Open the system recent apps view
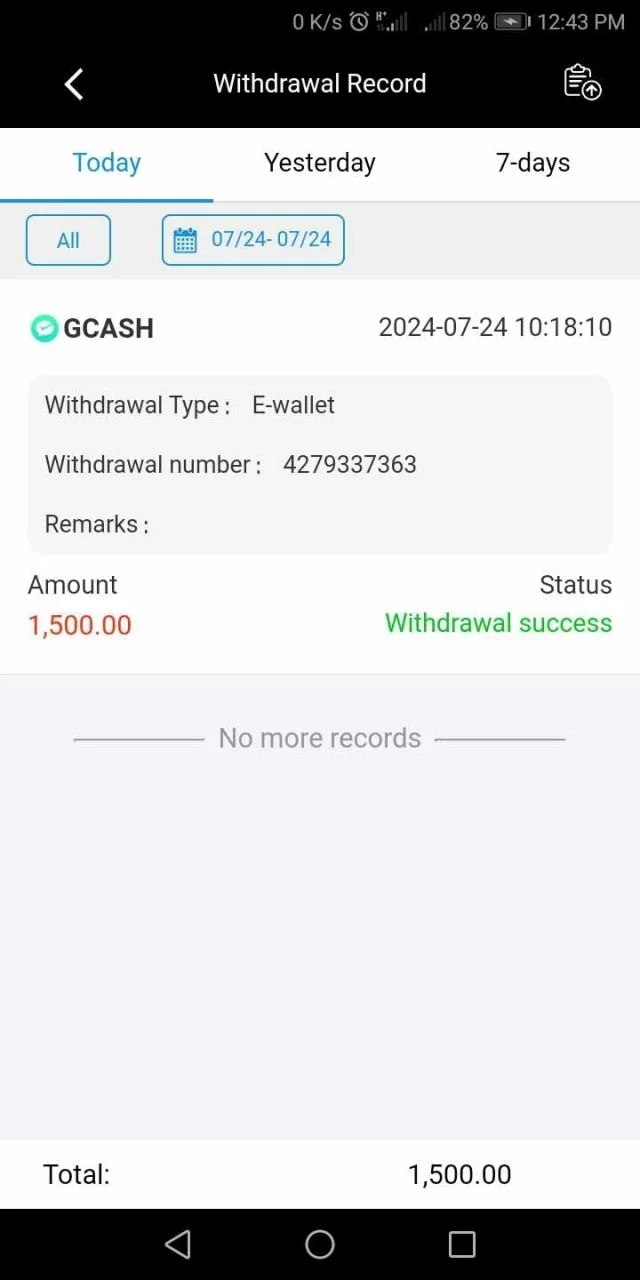Viewport: 640px width, 1280px height. point(462,1244)
